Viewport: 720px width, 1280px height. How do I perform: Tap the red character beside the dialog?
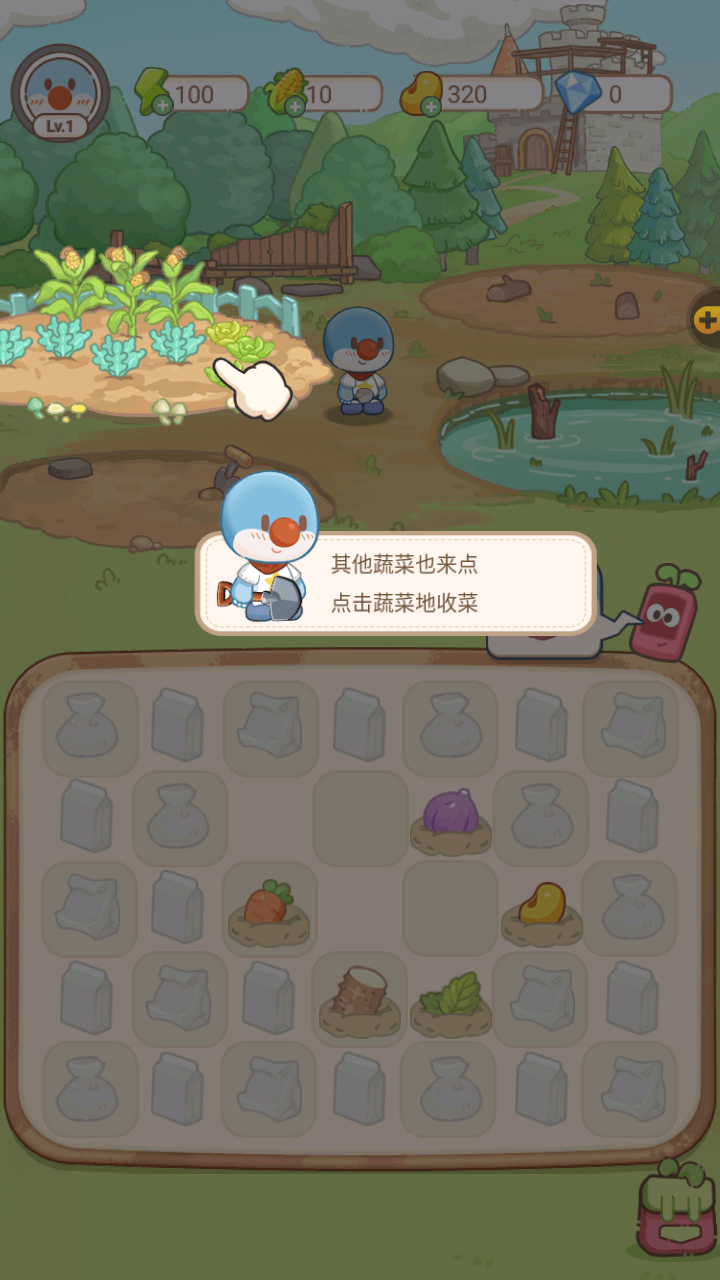click(x=664, y=612)
